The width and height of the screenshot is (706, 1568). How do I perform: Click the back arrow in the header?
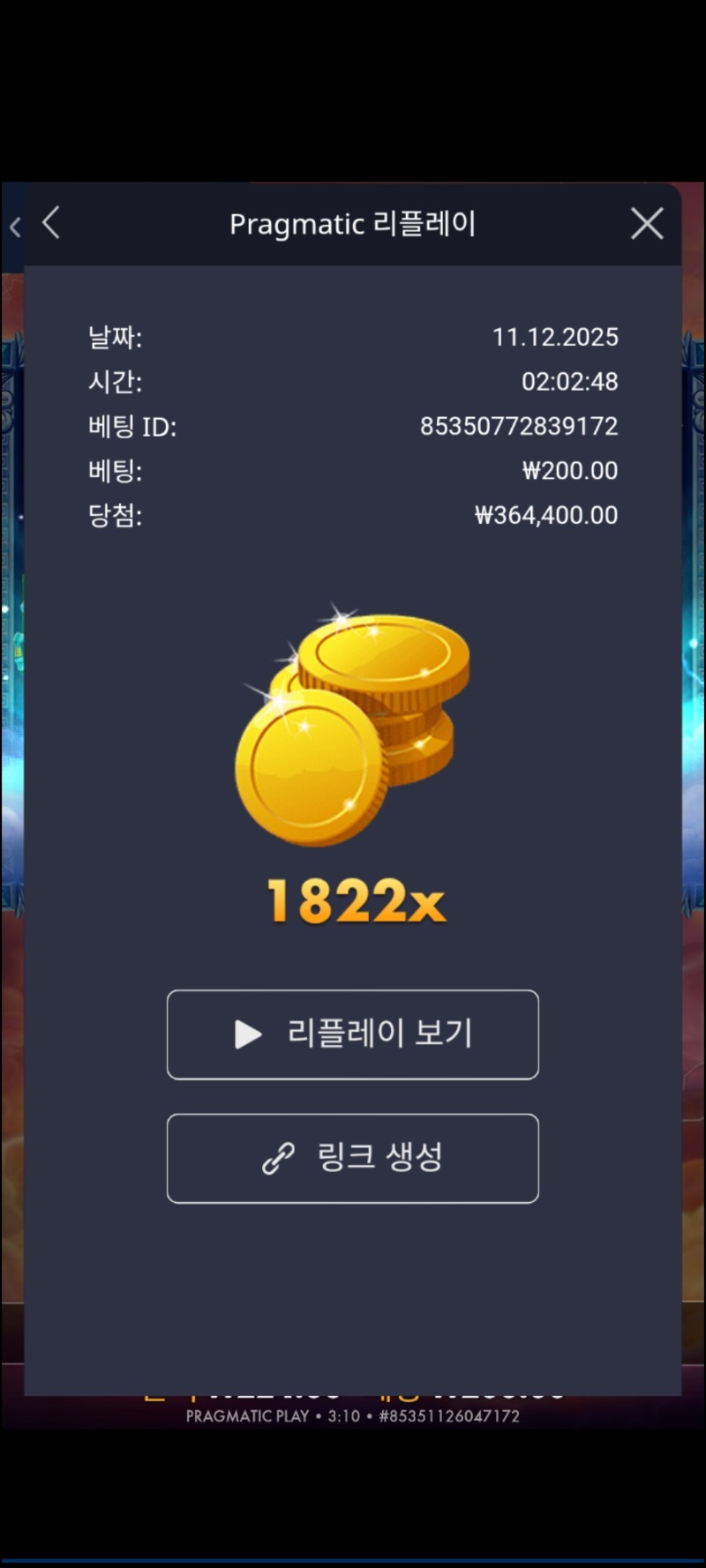click(x=50, y=224)
